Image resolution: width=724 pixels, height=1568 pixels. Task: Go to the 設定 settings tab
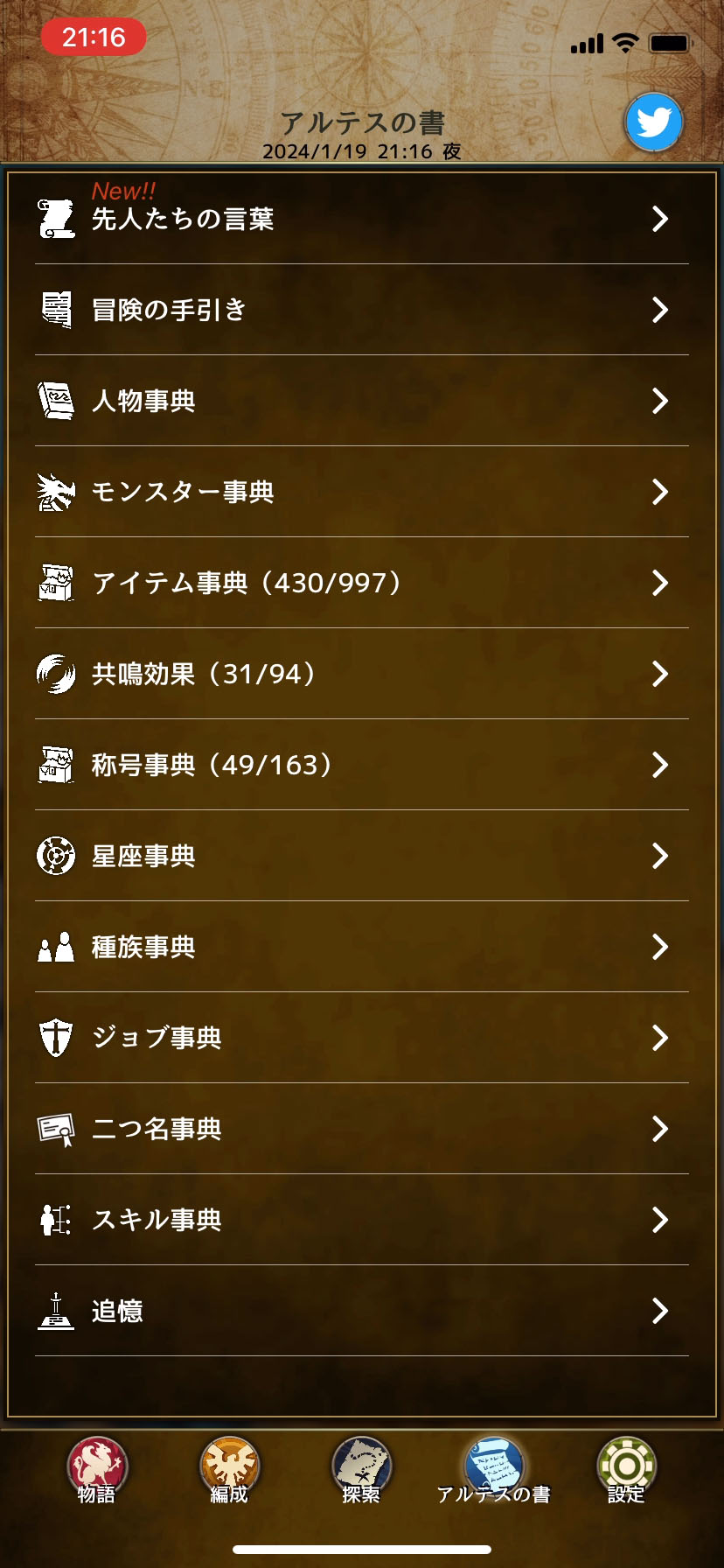(626, 1470)
